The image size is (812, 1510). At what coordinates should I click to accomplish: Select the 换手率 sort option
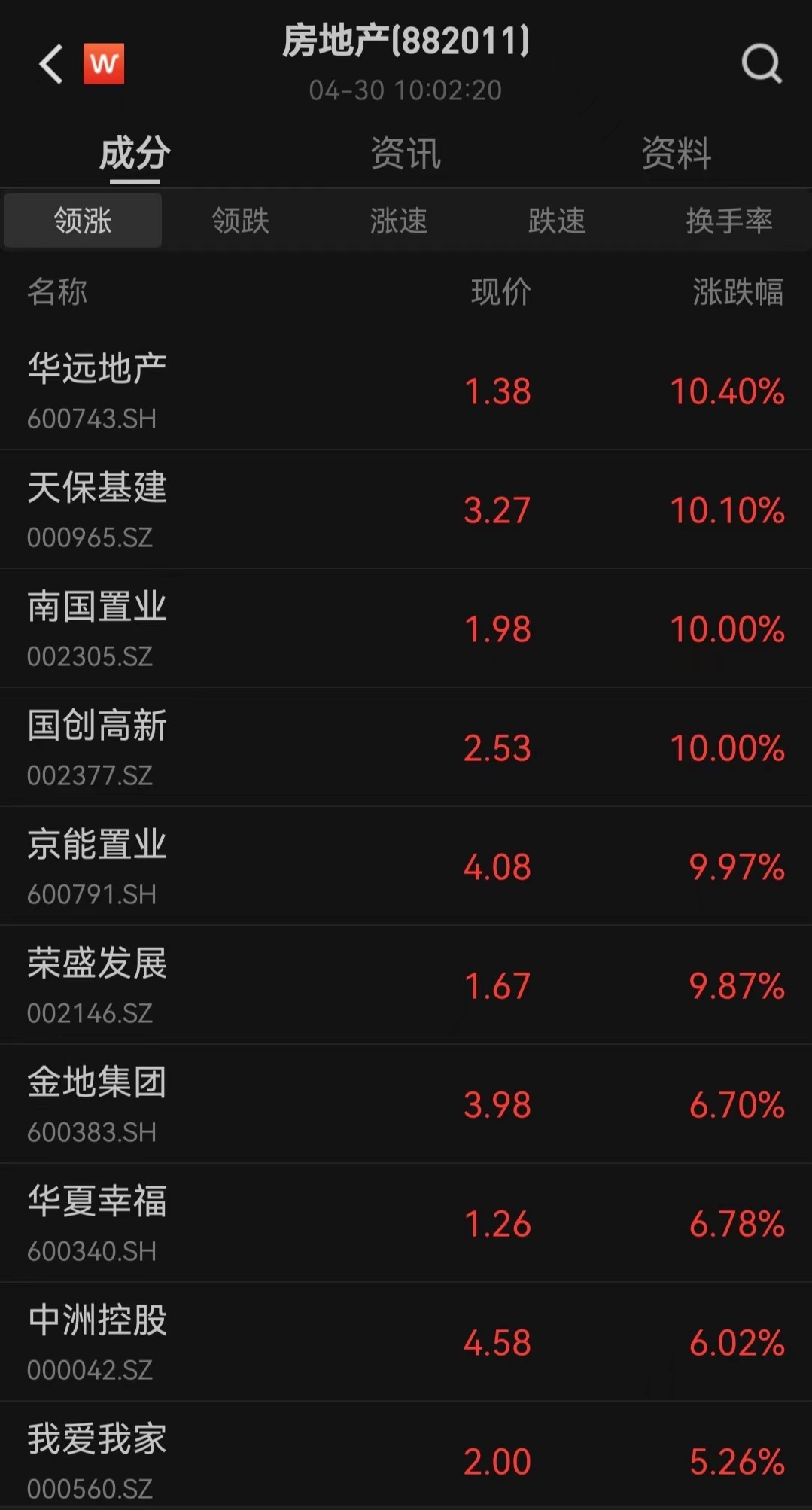coord(729,221)
